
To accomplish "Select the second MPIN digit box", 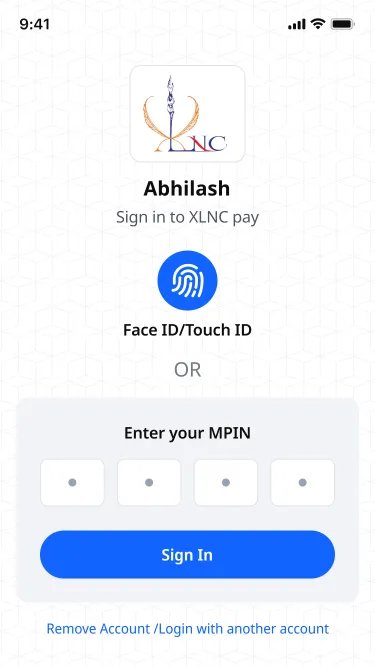I will [x=149, y=482].
